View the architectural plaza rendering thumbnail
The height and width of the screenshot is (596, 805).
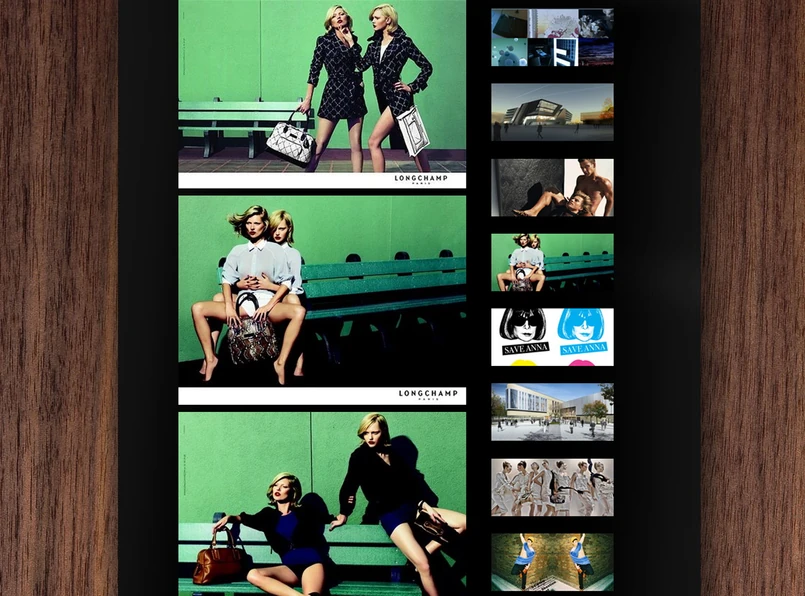pos(552,412)
